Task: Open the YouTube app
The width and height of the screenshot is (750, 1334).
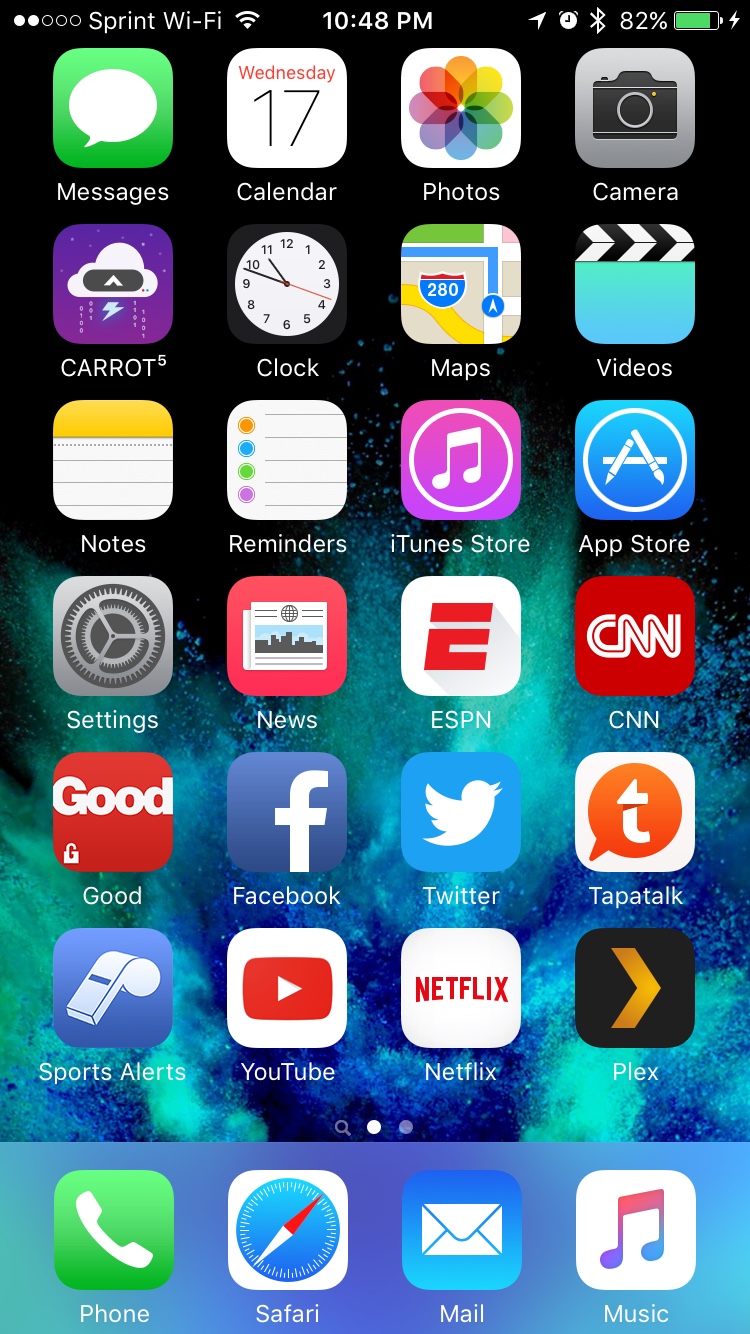Action: click(x=287, y=988)
